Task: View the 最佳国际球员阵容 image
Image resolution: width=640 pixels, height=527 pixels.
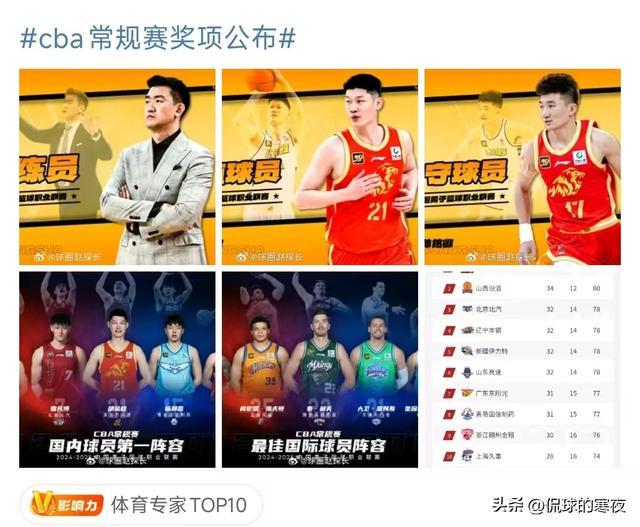Action: coord(319,369)
